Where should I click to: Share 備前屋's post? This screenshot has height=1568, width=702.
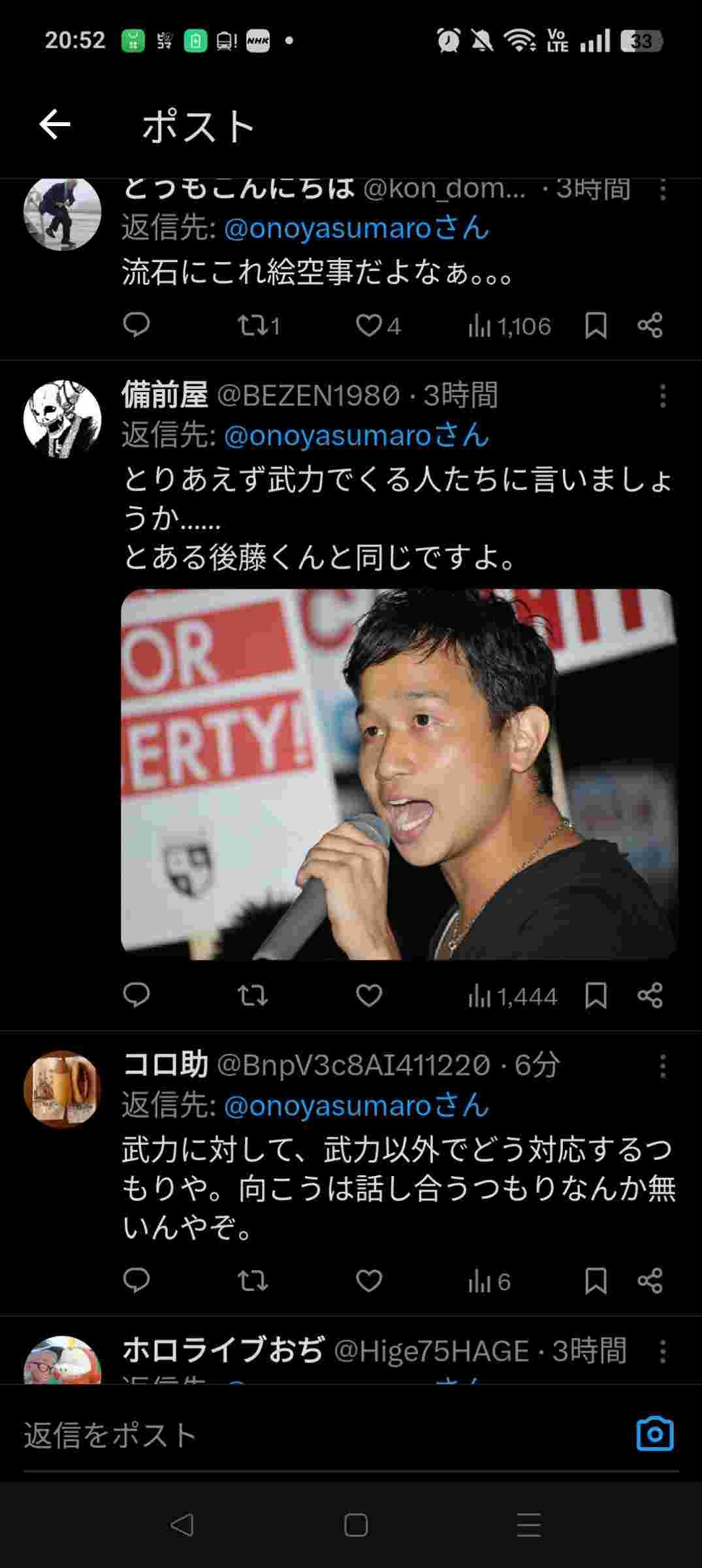(x=650, y=996)
